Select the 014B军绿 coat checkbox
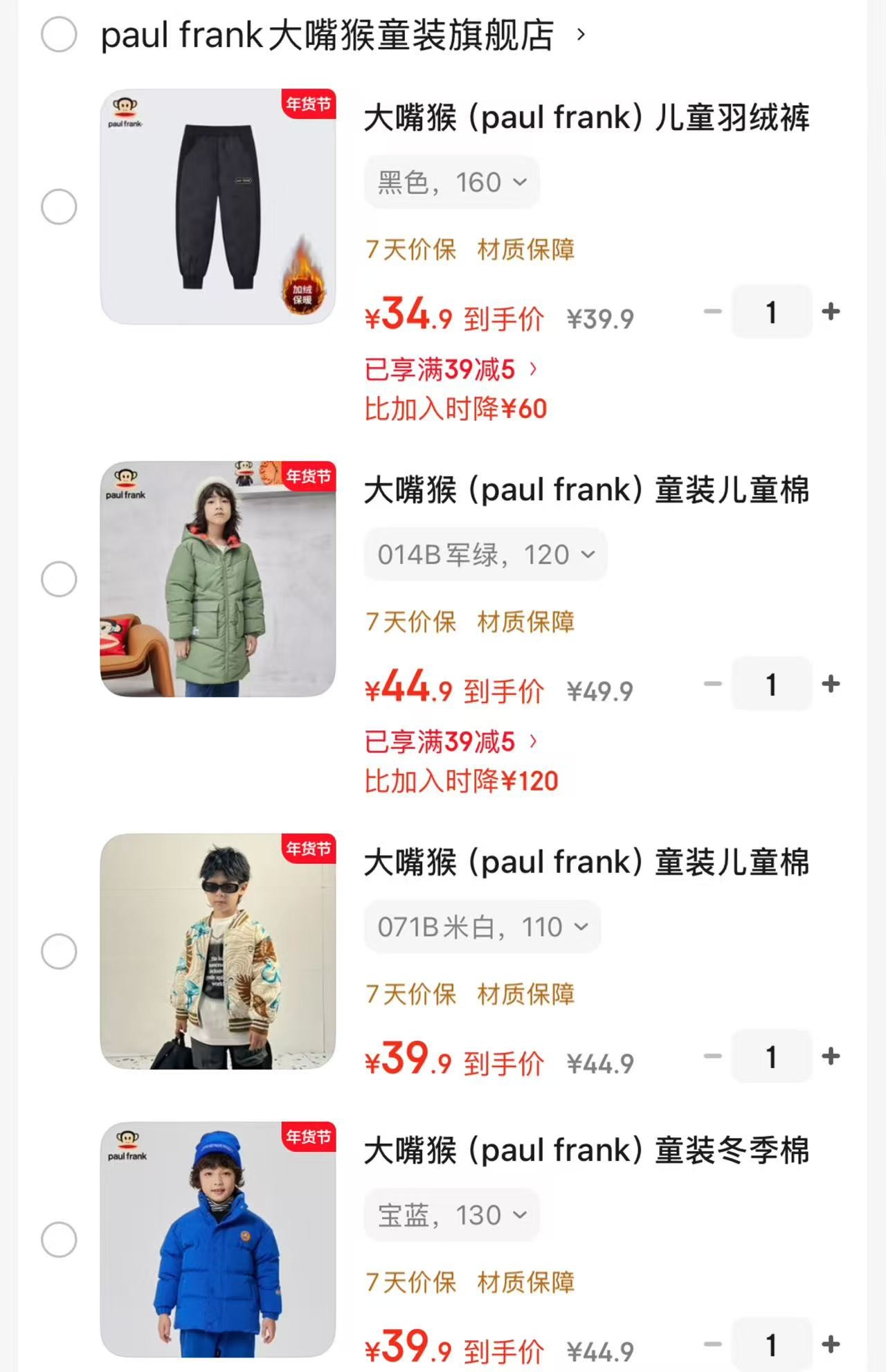This screenshot has width=886, height=1372. point(59,579)
